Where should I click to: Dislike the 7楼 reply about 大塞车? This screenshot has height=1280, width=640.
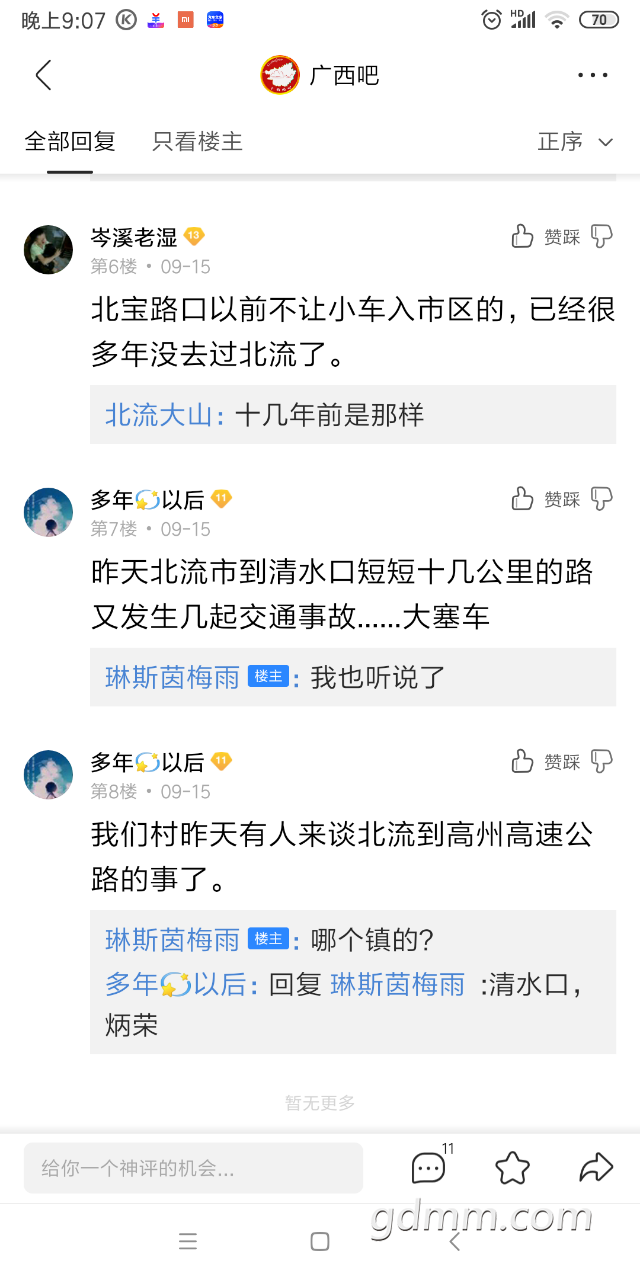(x=601, y=498)
